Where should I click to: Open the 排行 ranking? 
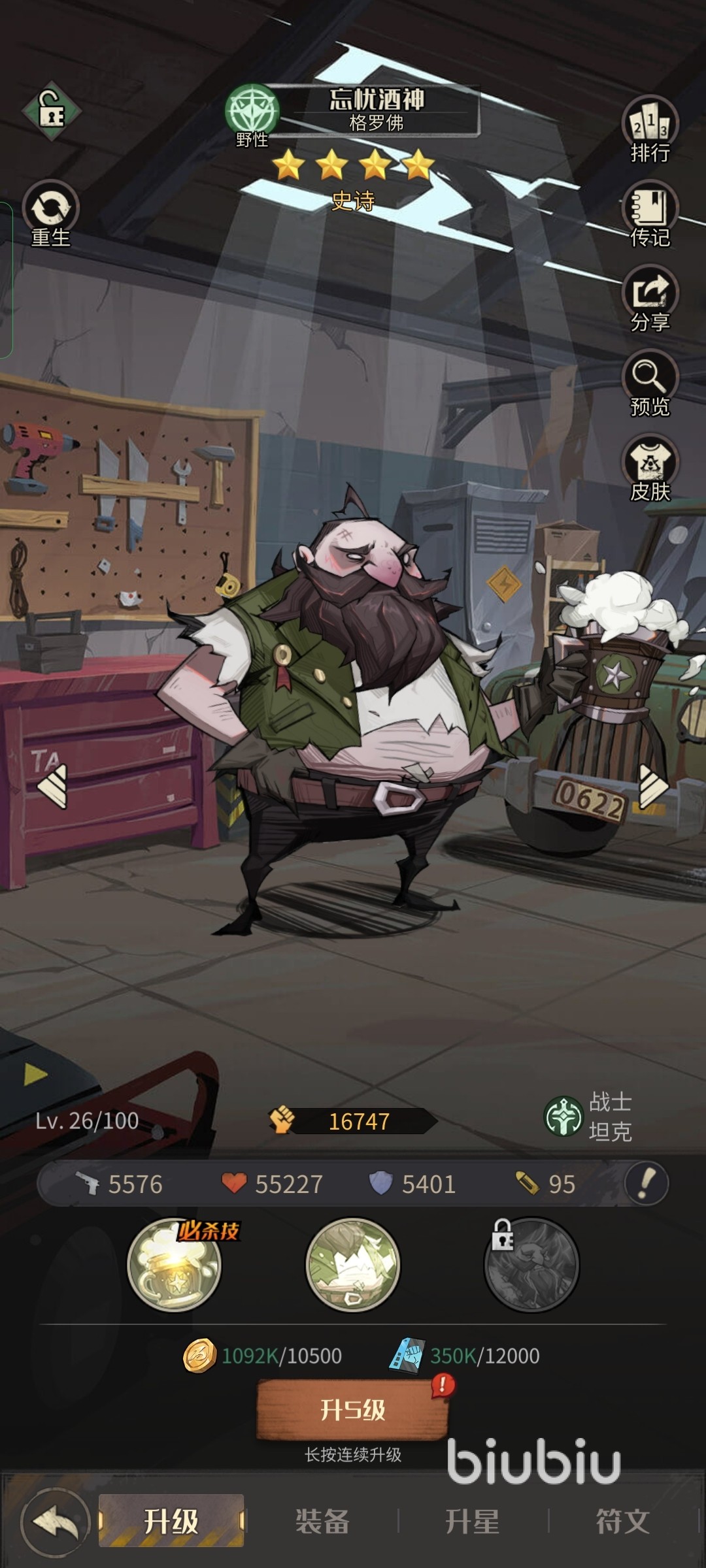tap(650, 127)
